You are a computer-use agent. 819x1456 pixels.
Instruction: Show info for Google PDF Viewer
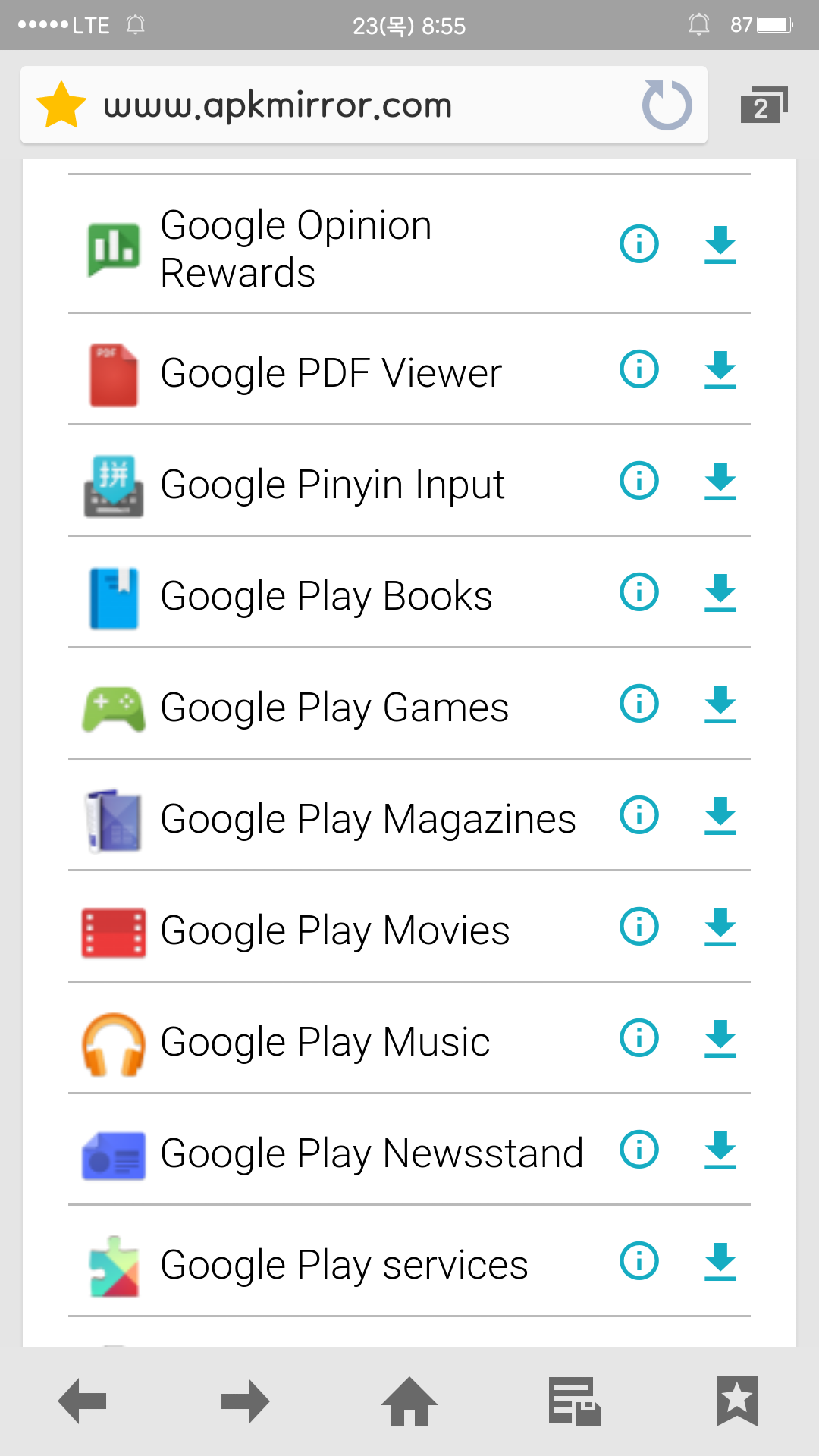click(639, 369)
